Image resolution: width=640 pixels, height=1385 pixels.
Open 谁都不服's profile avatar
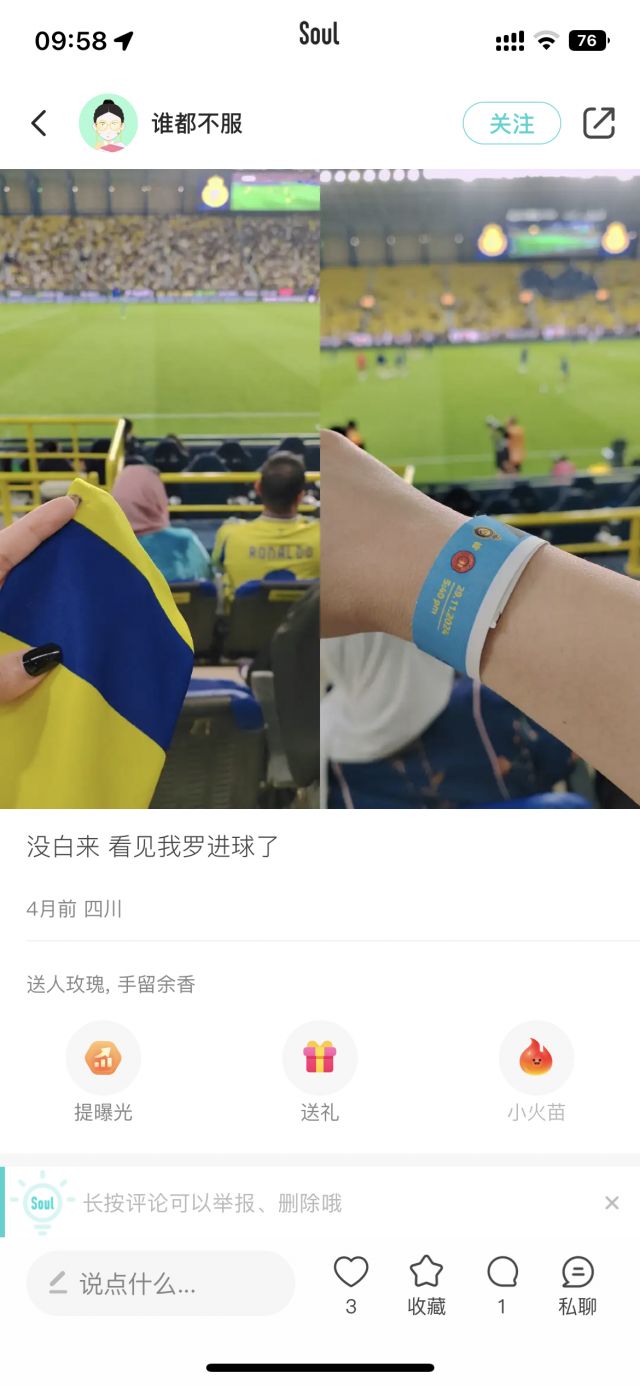[108, 124]
